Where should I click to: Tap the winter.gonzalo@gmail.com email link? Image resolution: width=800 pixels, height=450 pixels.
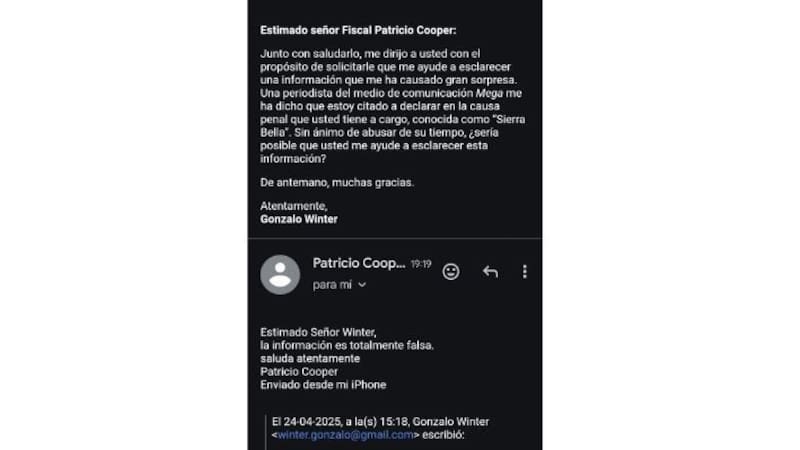345,435
